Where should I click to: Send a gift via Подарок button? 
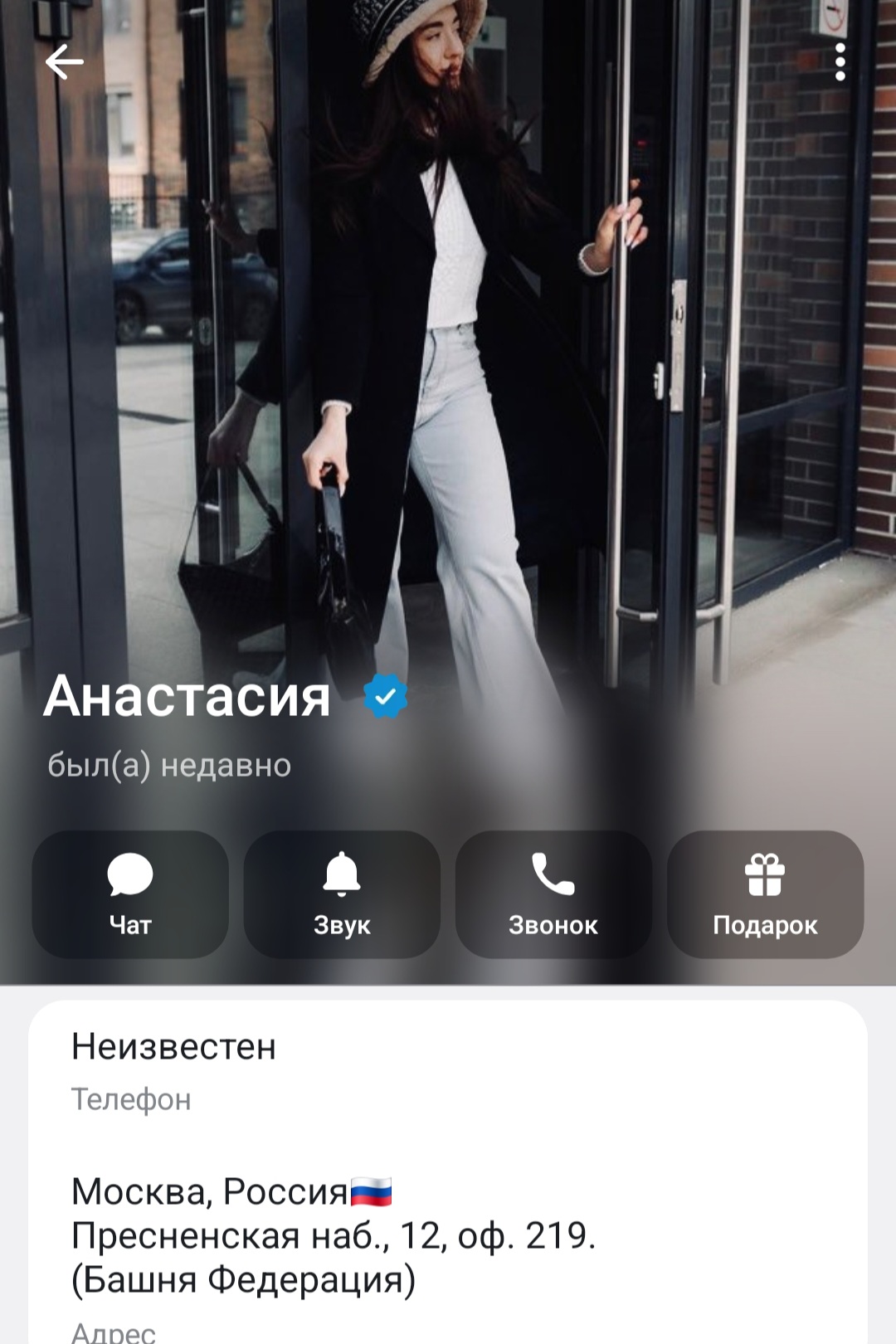point(765,894)
